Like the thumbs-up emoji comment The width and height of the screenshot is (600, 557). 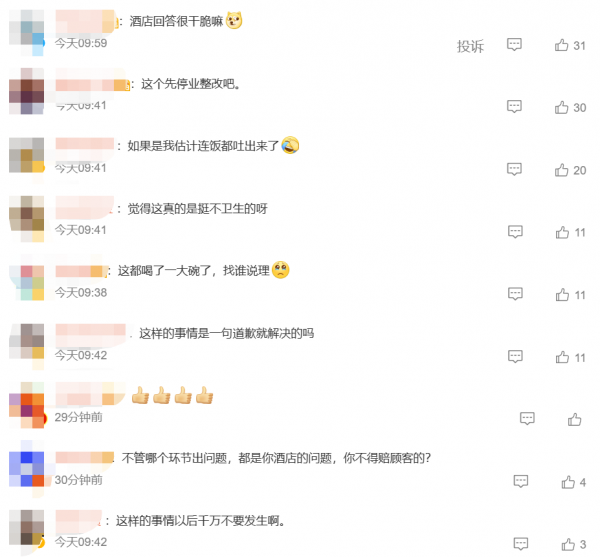575,419
